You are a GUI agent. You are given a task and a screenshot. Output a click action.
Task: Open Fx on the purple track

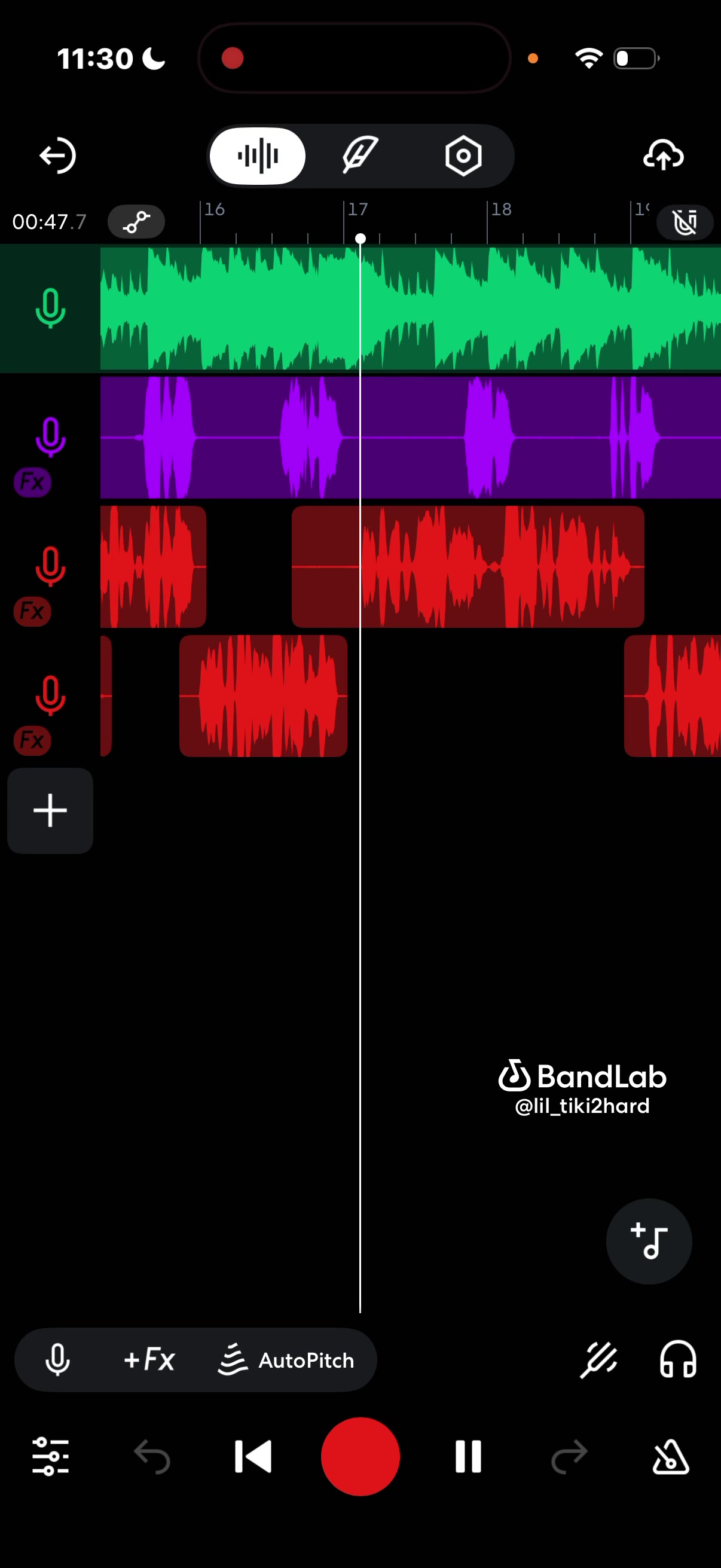32,483
